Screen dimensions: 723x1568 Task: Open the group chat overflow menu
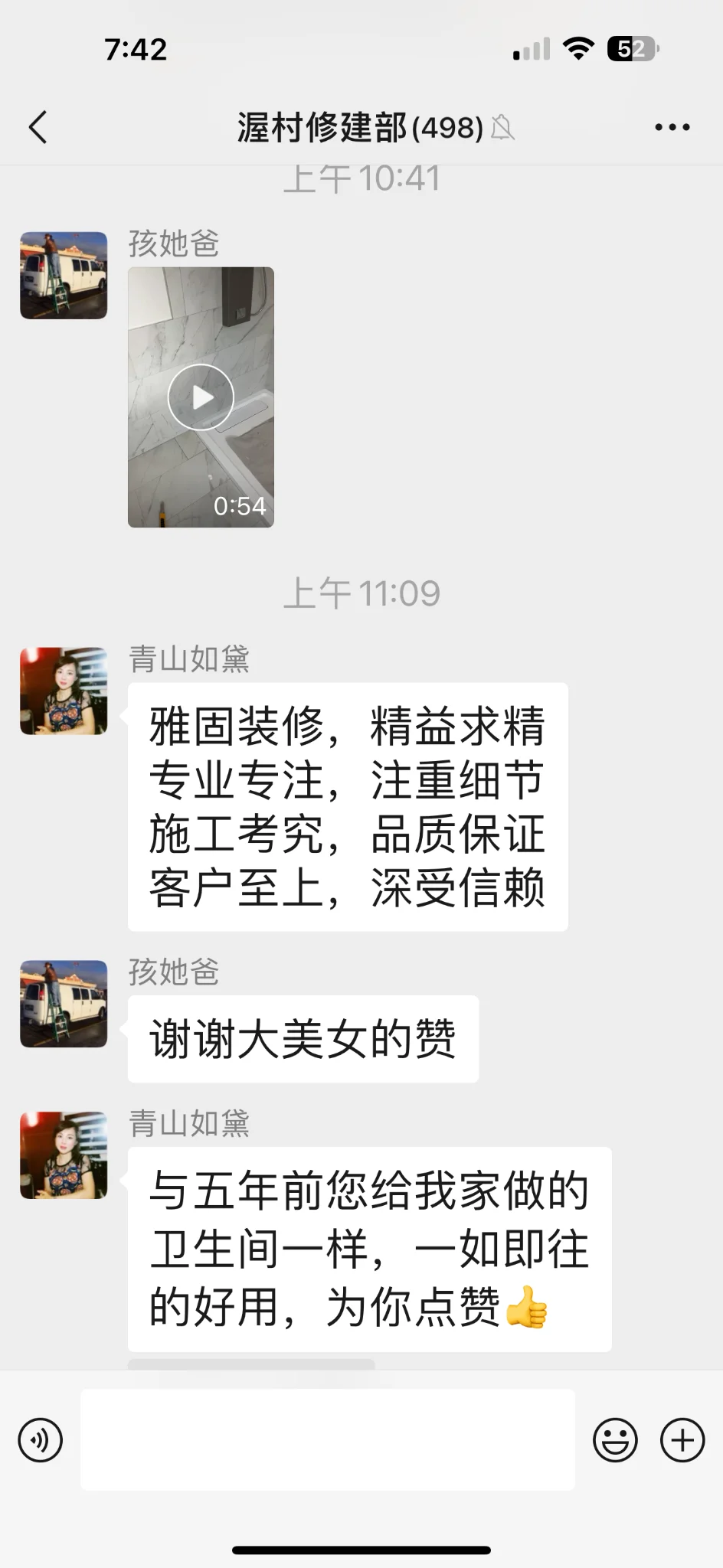click(x=672, y=127)
